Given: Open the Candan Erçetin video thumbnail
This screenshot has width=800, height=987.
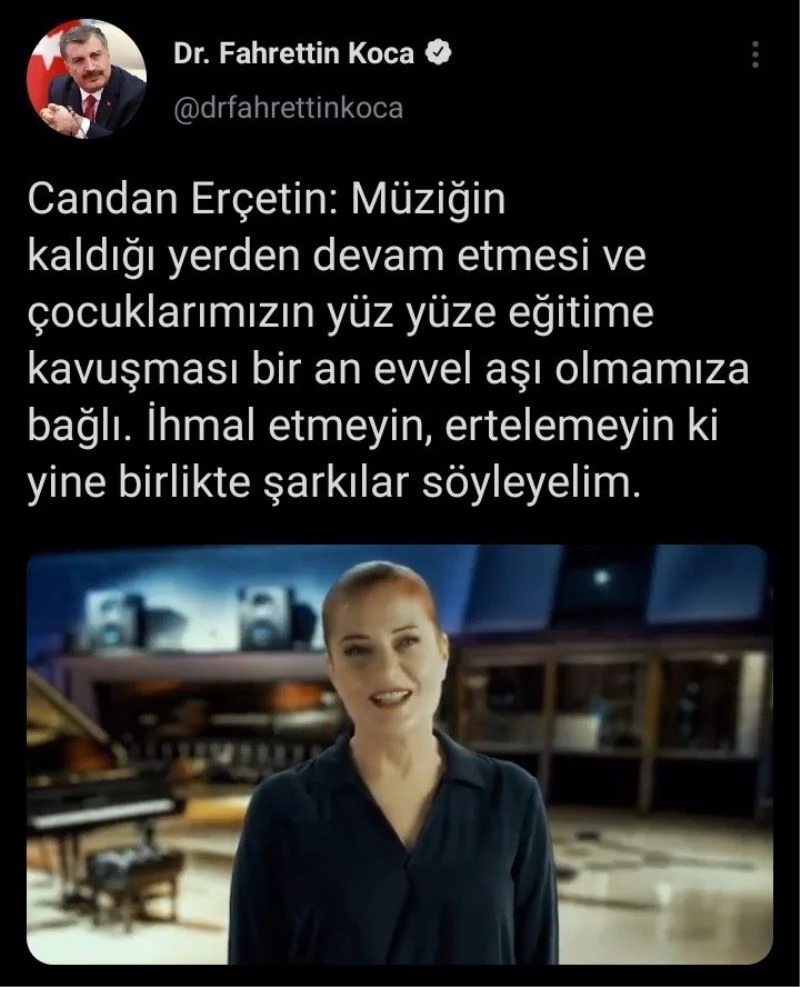Looking at the screenshot, I should pos(400,754).
